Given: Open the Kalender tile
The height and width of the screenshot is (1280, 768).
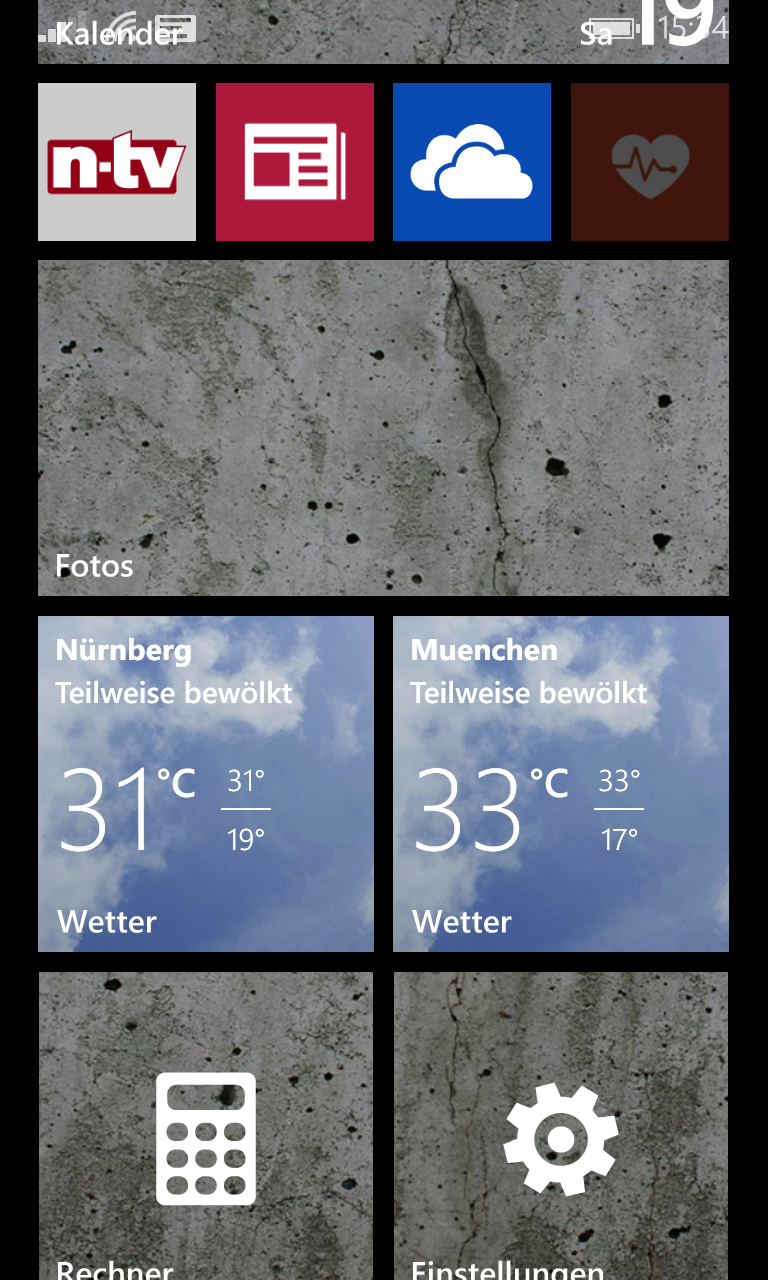Looking at the screenshot, I should (x=383, y=32).
